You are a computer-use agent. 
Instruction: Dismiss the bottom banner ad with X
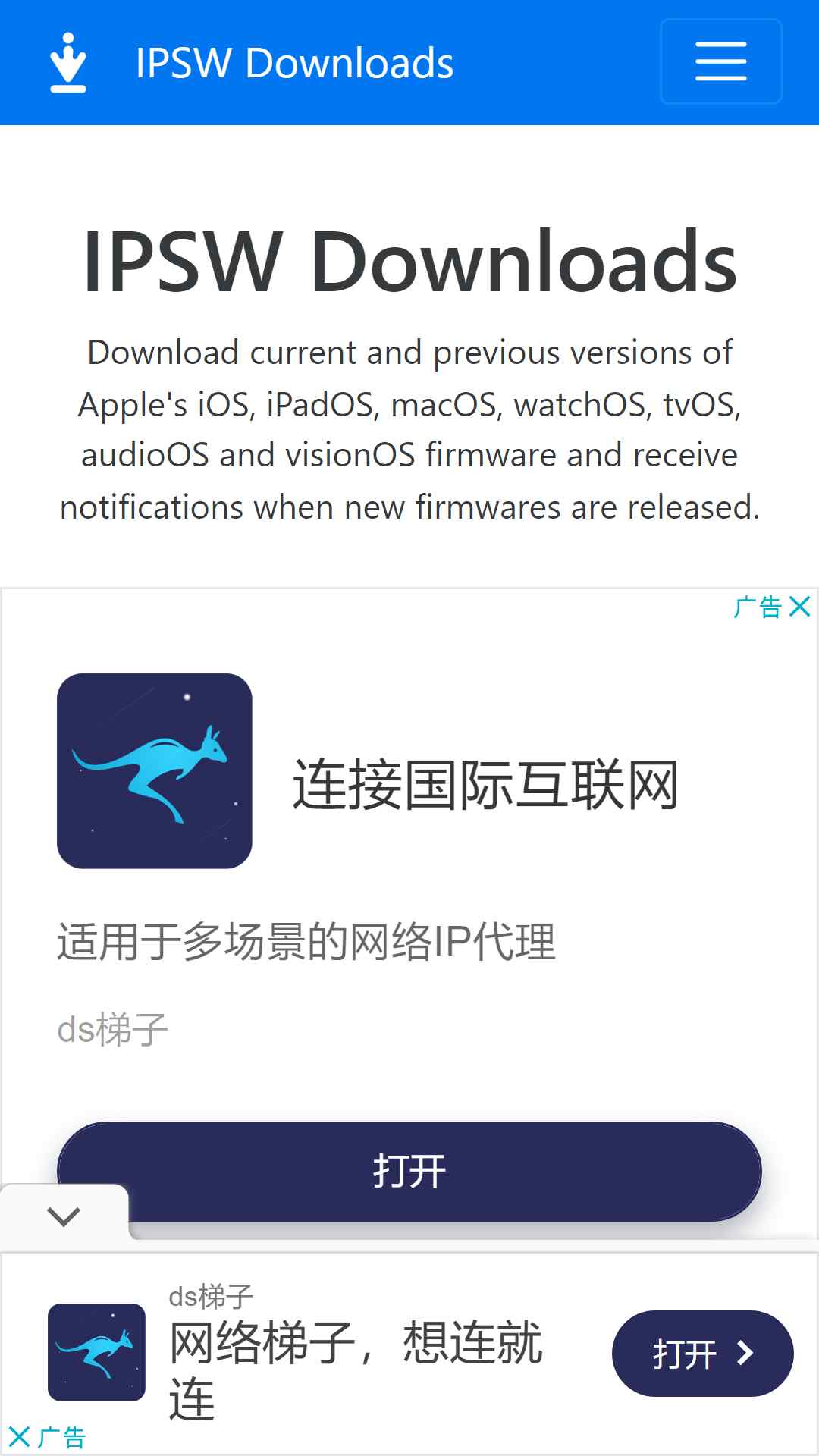click(19, 1437)
